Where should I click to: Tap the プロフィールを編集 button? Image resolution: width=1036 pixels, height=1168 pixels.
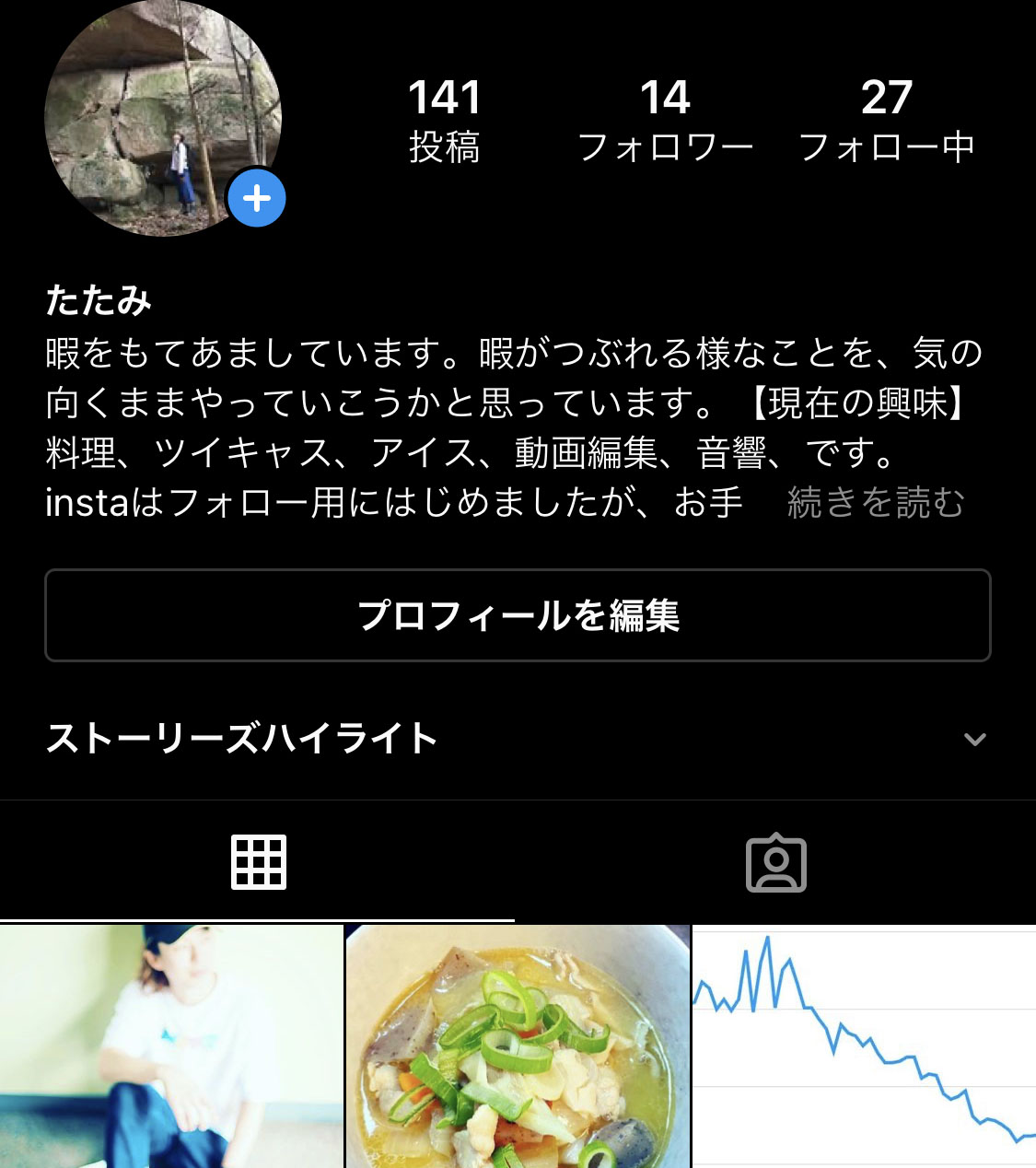[x=518, y=615]
